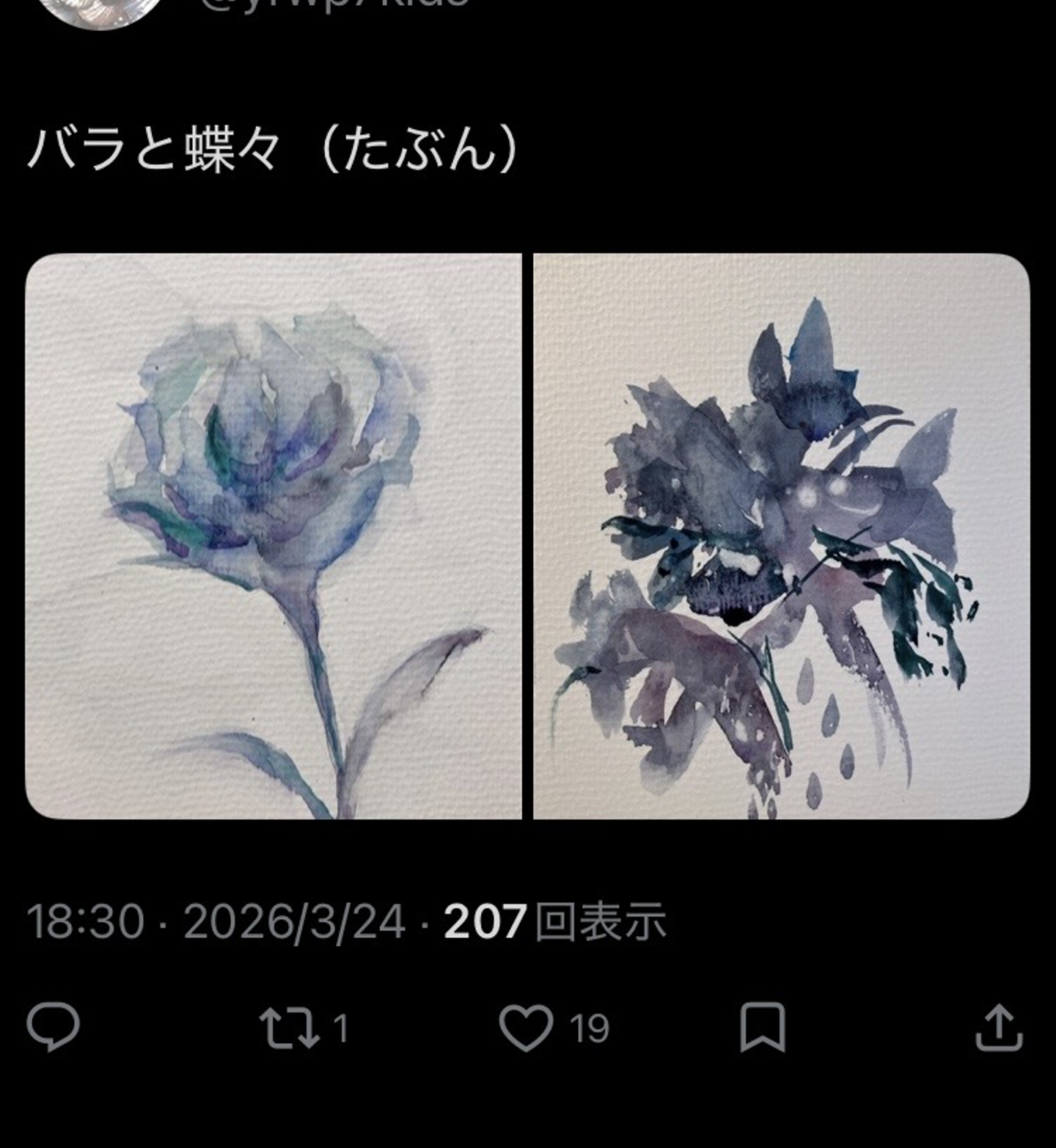Share this post
Viewport: 1056px width, 1148px height.
[x=998, y=1028]
